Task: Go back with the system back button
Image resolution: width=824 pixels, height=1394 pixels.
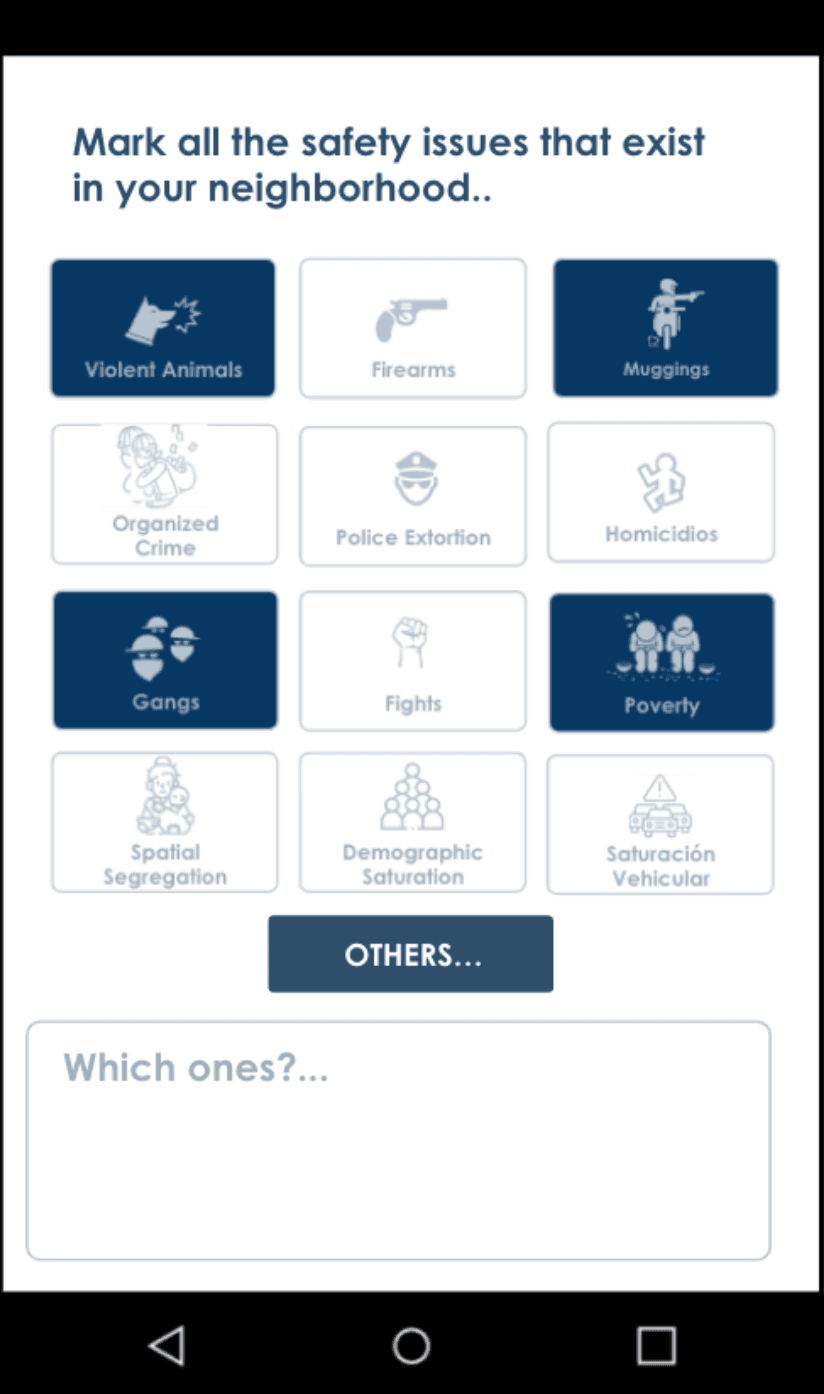Action: (166, 1345)
